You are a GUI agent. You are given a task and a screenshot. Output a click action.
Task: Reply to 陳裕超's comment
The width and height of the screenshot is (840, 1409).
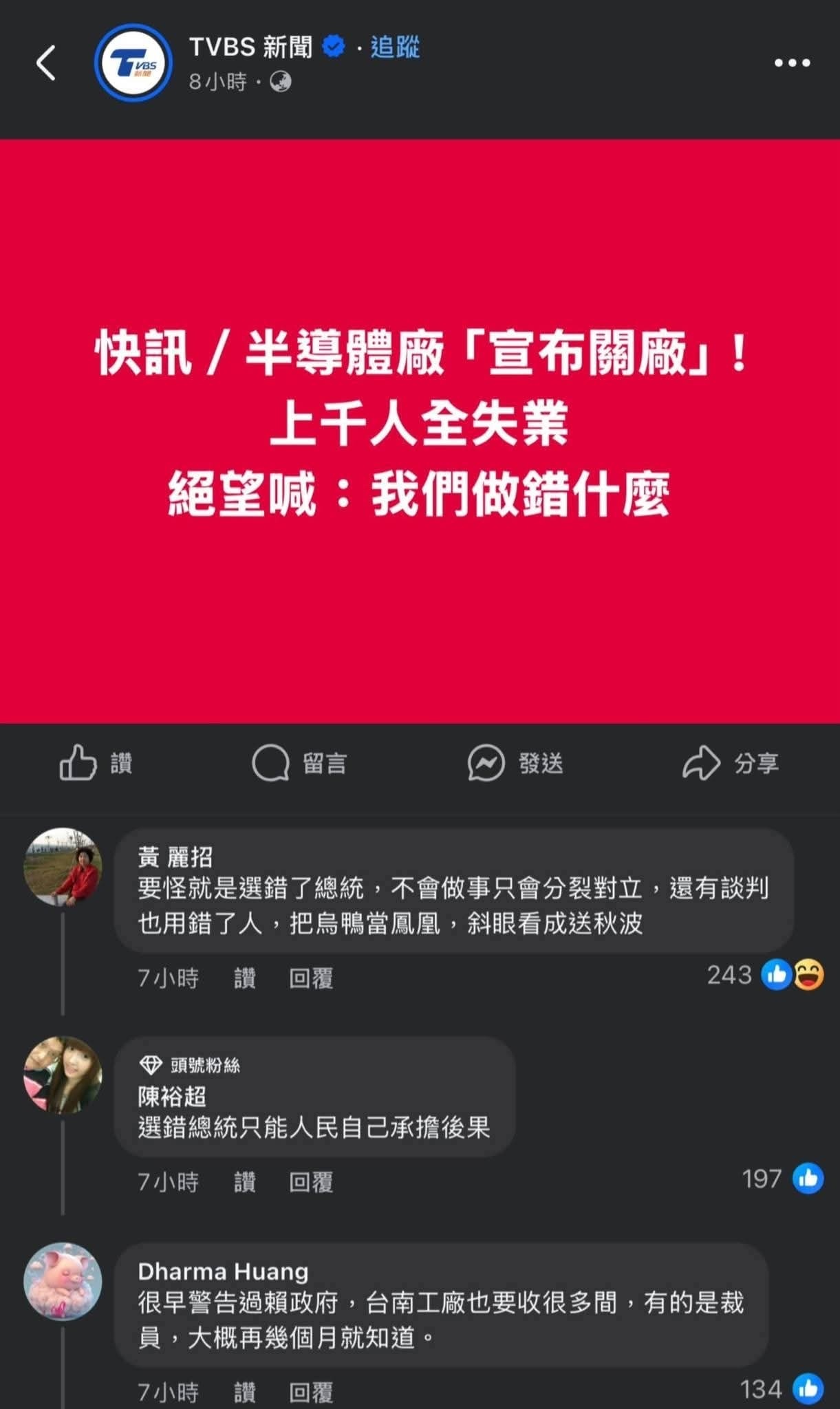[x=311, y=1182]
